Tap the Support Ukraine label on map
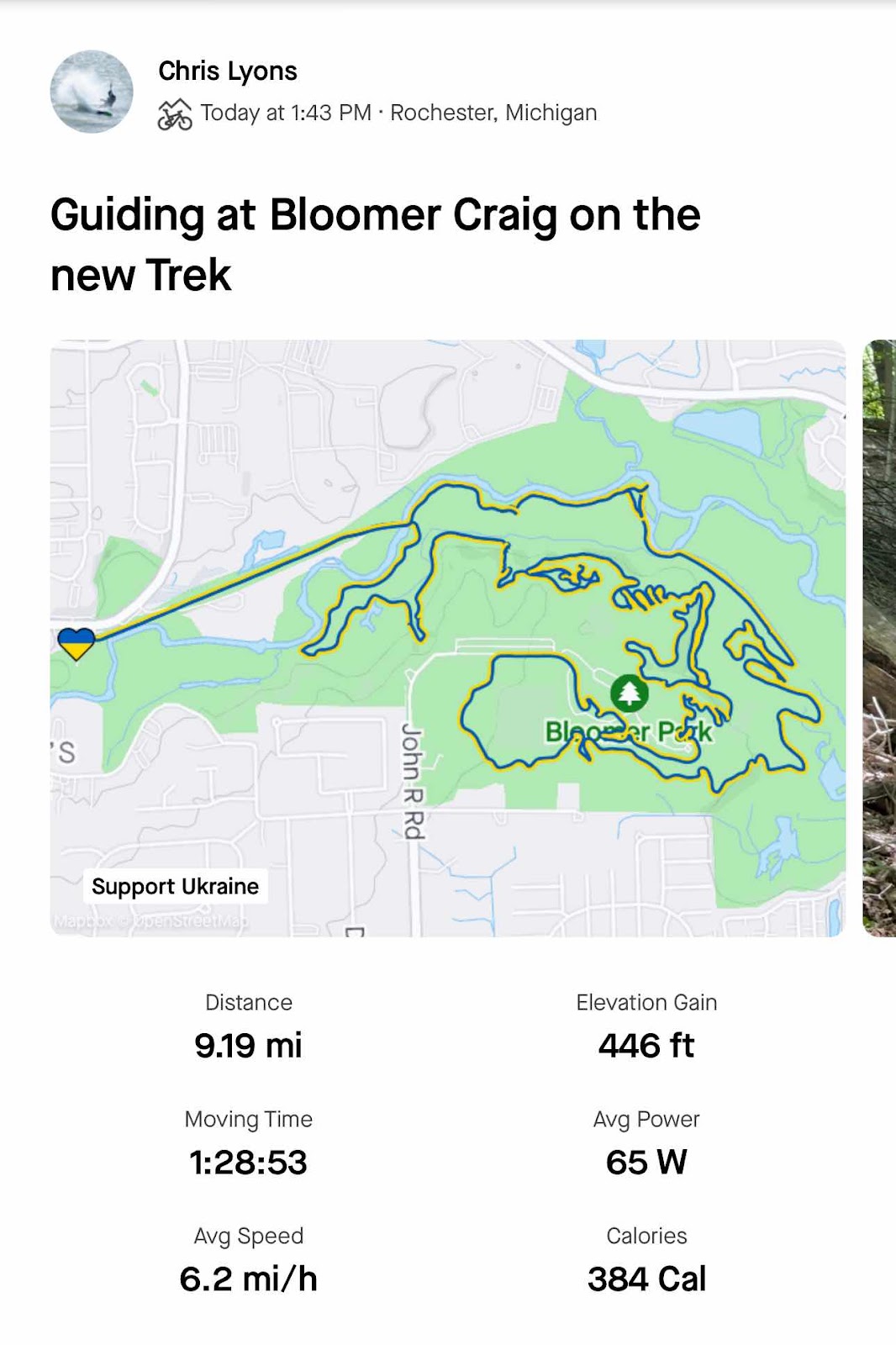Image resolution: width=896 pixels, height=1345 pixels. tap(175, 886)
